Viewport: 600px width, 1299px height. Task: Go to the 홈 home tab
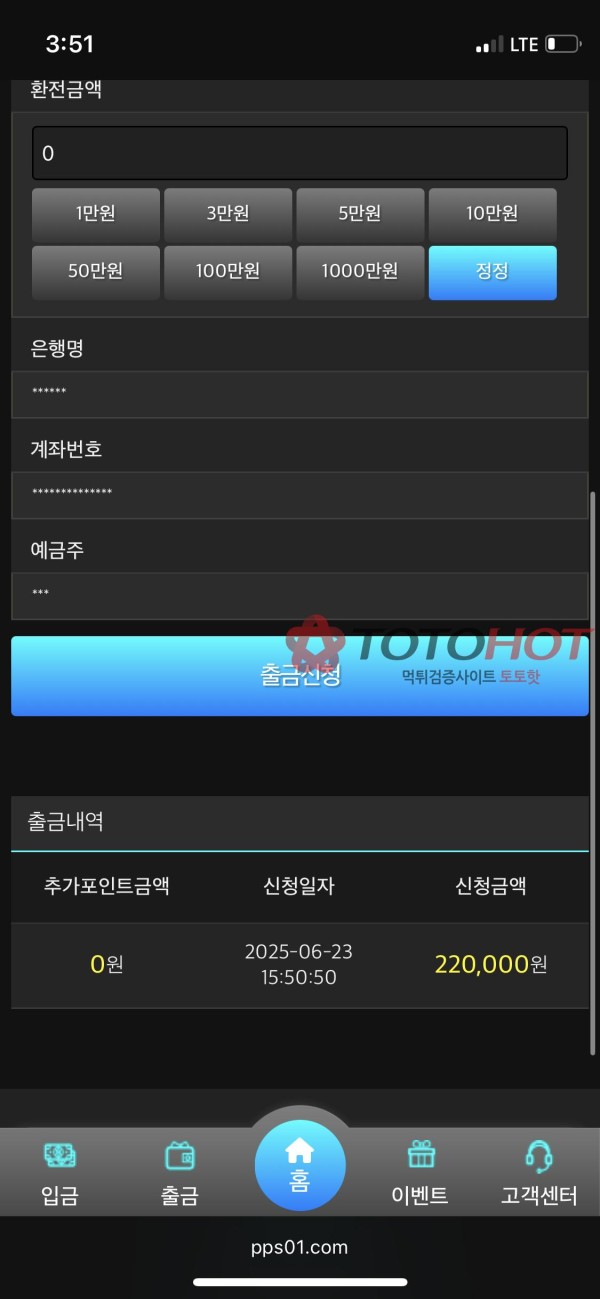pyautogui.click(x=300, y=1165)
